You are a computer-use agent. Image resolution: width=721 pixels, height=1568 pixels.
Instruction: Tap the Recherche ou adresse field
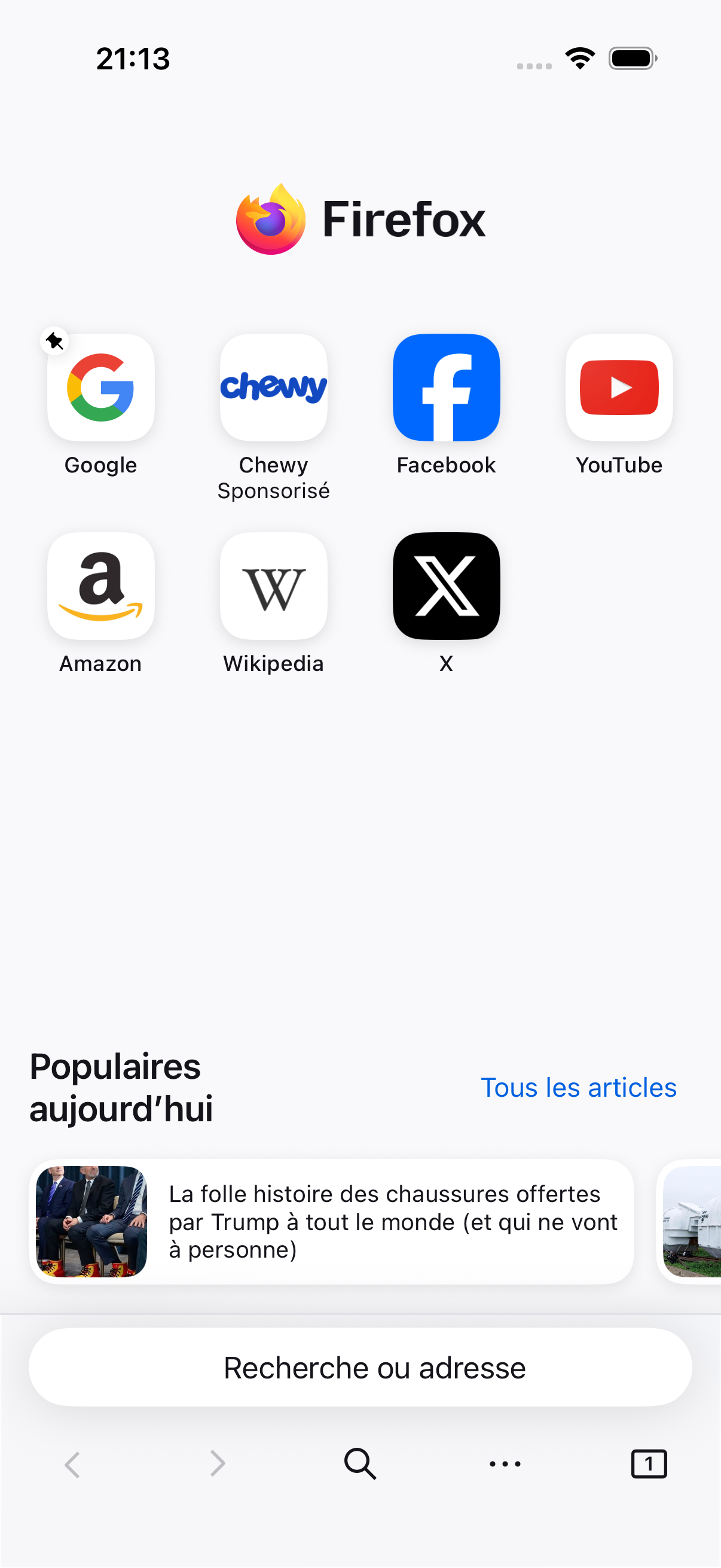coord(360,1367)
